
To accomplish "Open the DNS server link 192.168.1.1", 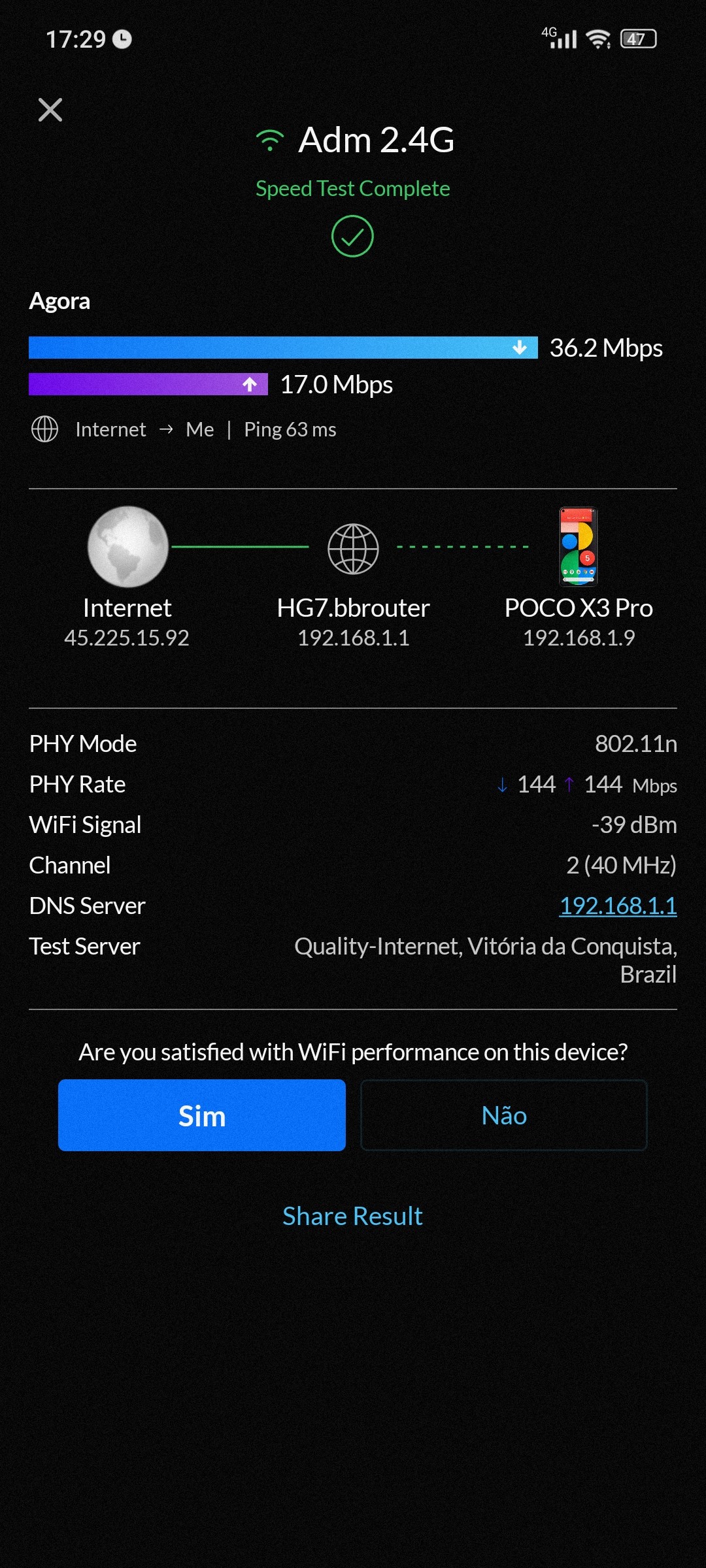I will pyautogui.click(x=618, y=906).
